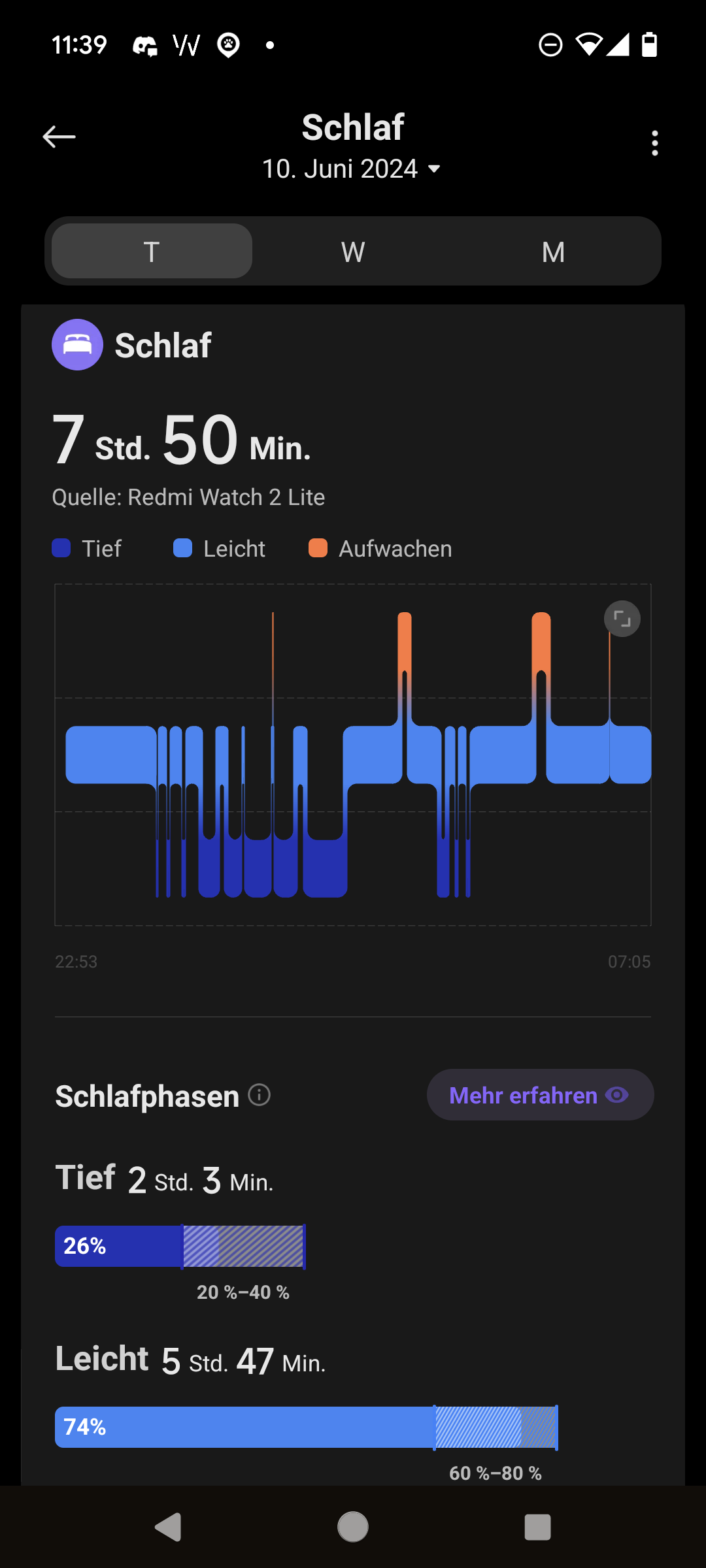This screenshot has height=1568, width=706.
Task: Switch to the M month tab
Action: coord(553,252)
